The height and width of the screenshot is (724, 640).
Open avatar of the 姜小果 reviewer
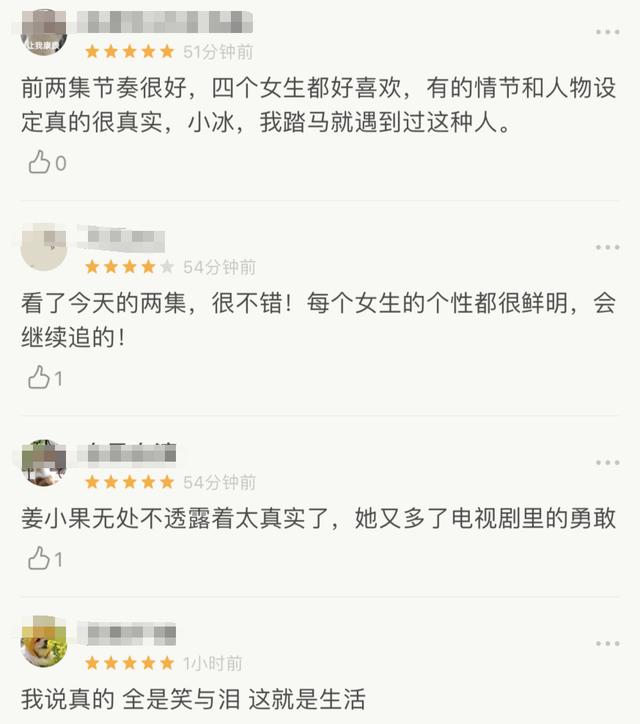coord(44,463)
